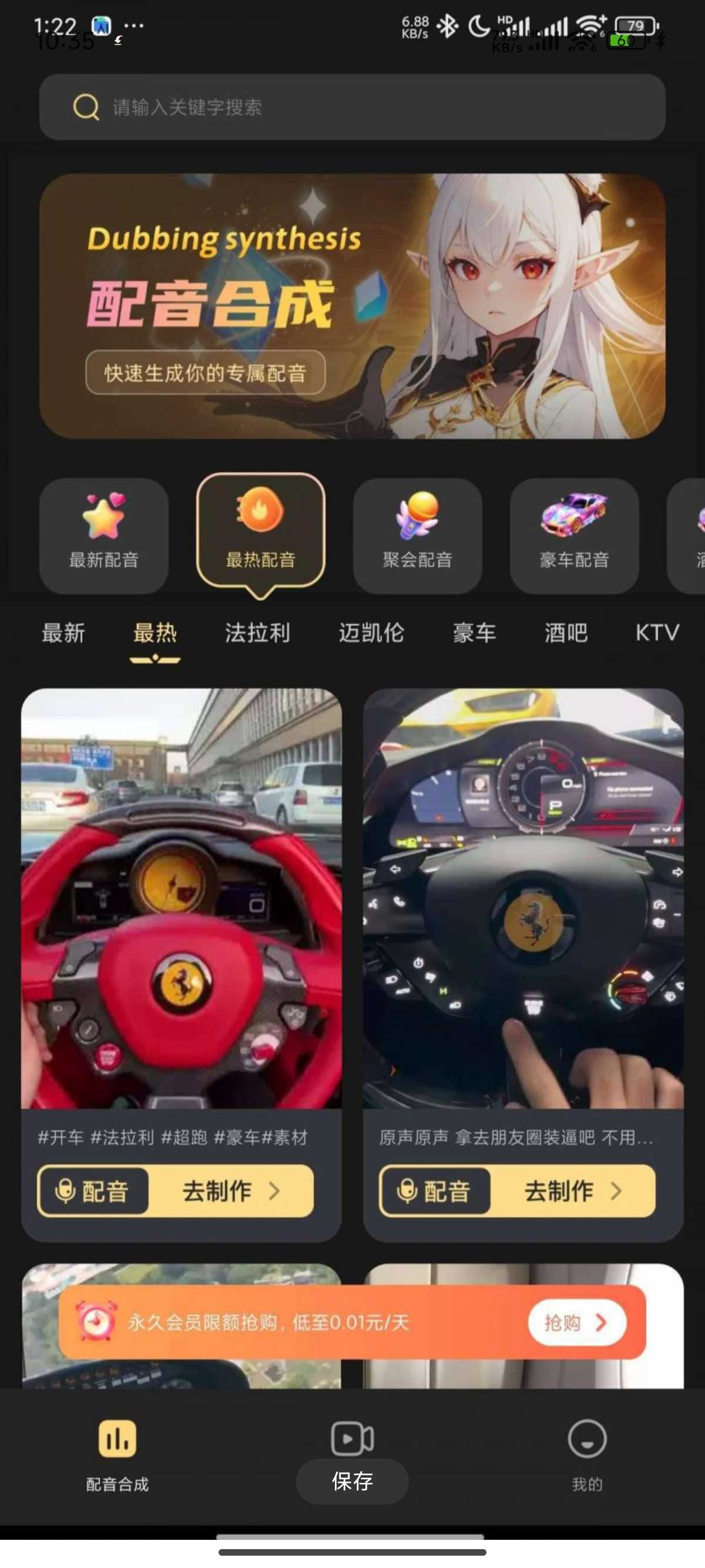Open the 聚会配音 category
This screenshot has width=705, height=1568.
pyautogui.click(x=417, y=534)
